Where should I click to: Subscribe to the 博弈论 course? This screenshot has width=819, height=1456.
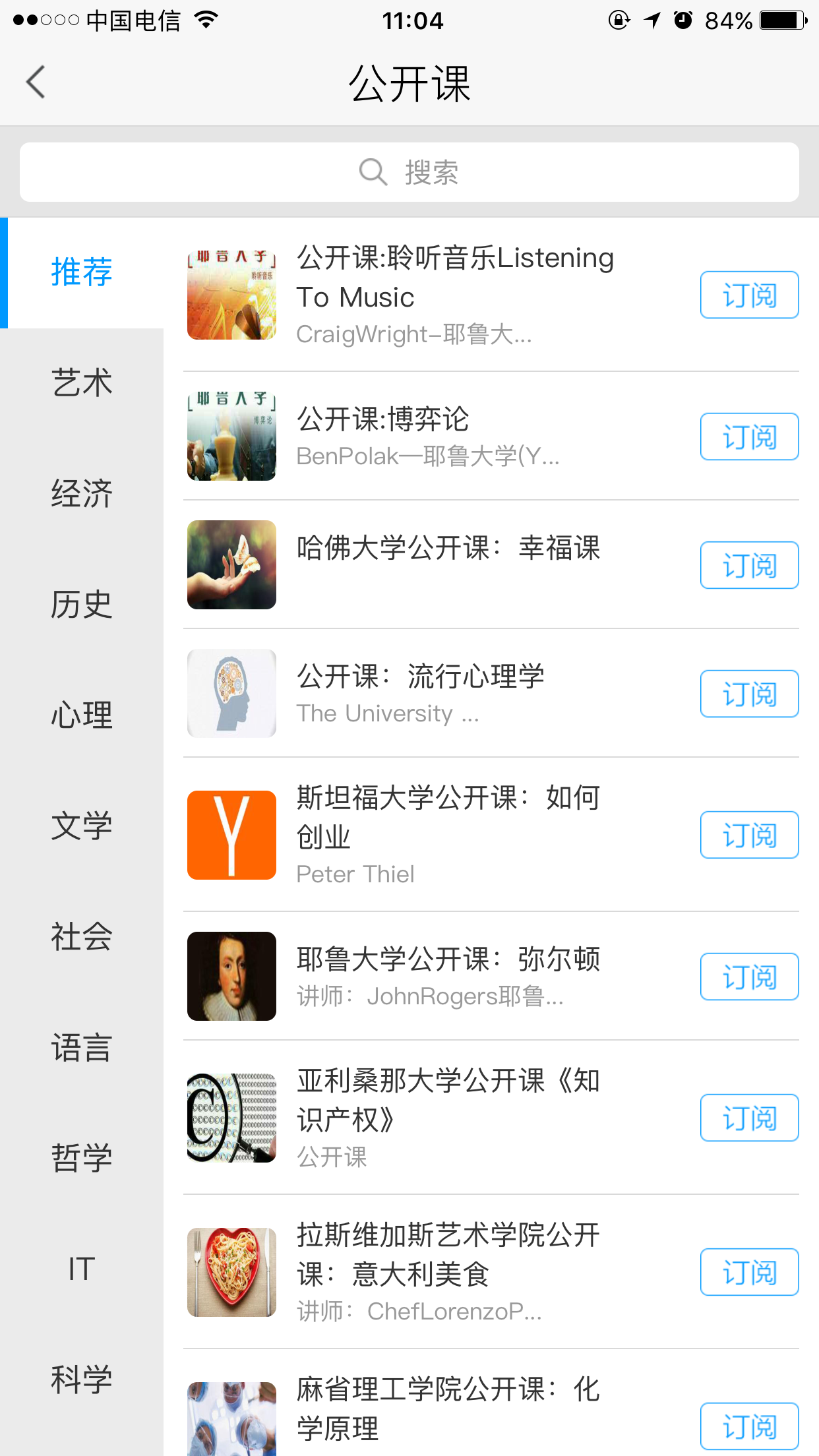click(x=749, y=437)
